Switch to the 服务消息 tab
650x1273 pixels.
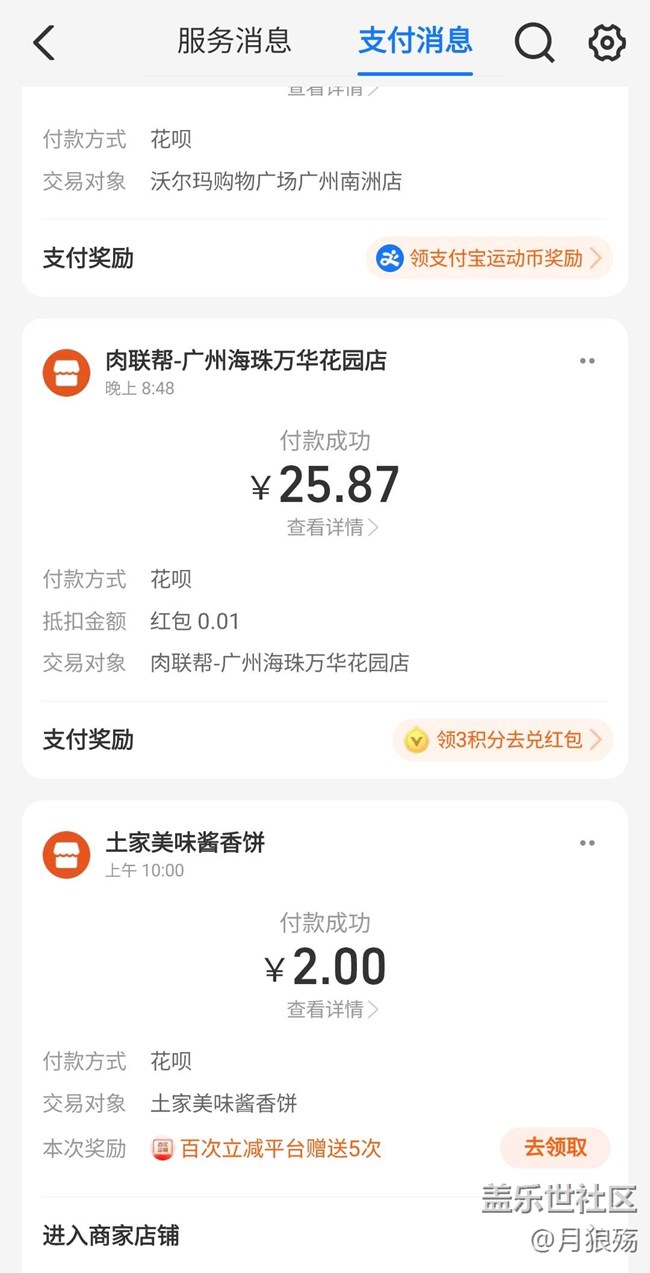coord(234,41)
